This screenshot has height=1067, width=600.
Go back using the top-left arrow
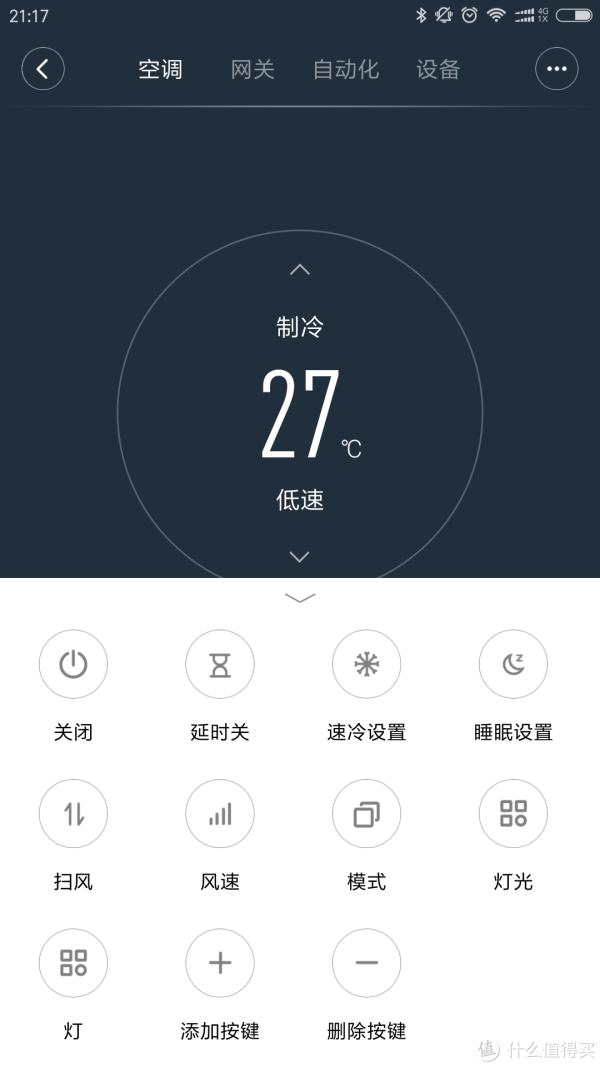[x=43, y=69]
